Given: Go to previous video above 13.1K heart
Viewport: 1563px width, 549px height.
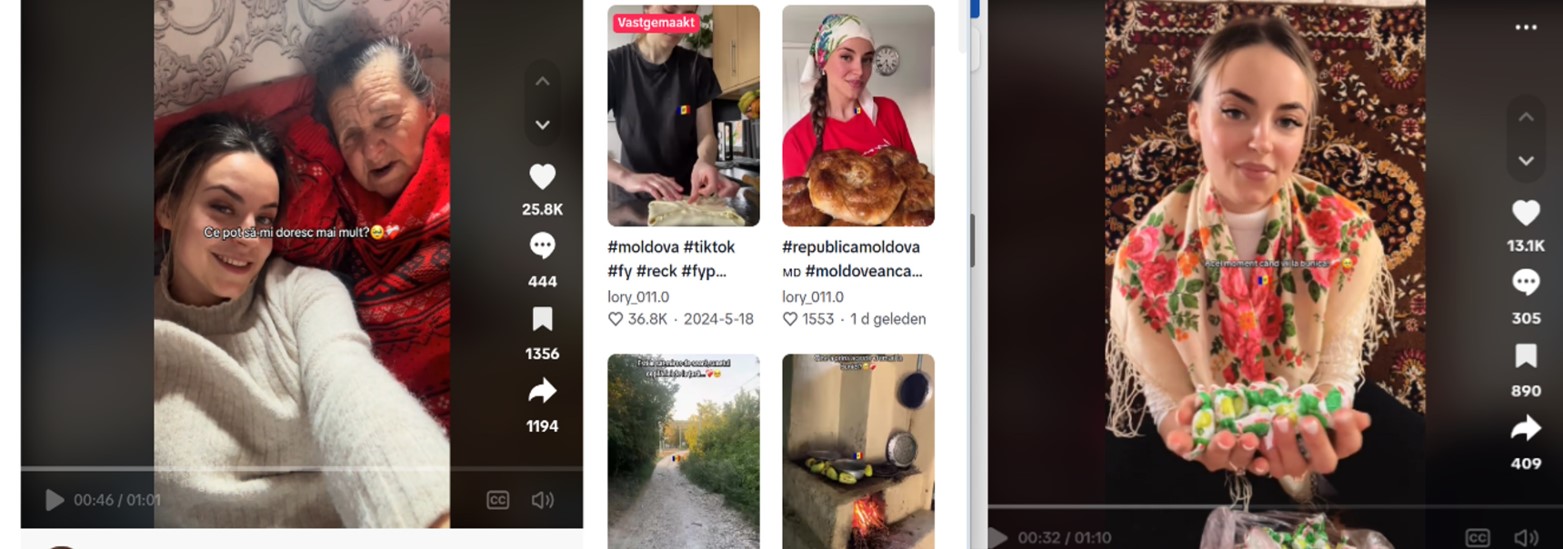Looking at the screenshot, I should pyautogui.click(x=1526, y=117).
